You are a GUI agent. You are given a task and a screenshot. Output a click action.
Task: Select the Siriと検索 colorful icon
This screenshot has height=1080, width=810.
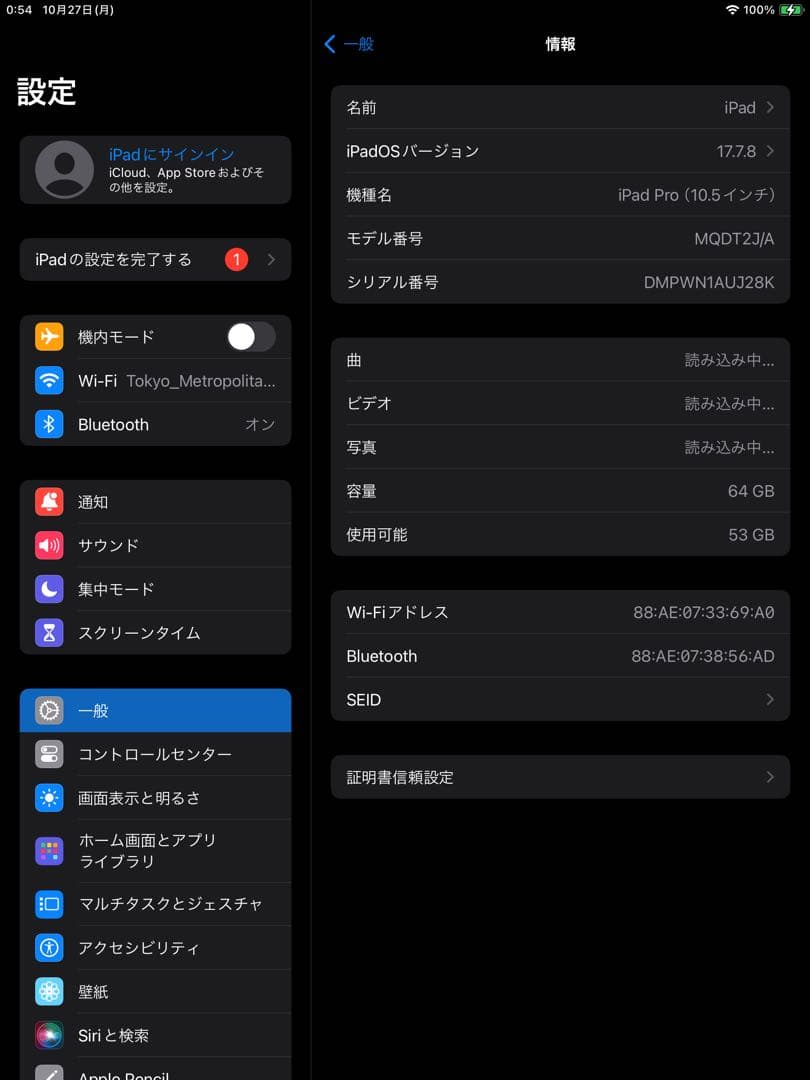pyautogui.click(x=47, y=1035)
